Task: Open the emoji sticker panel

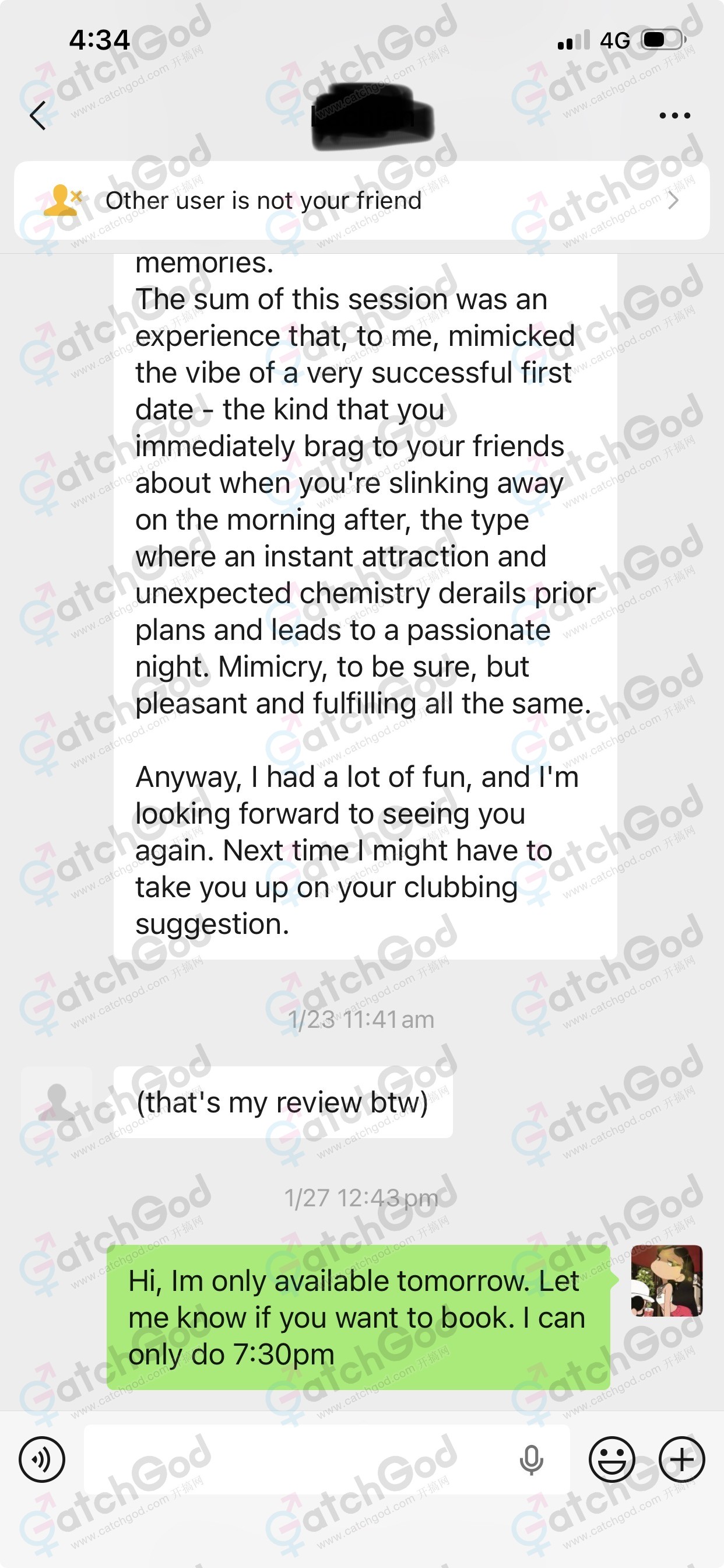Action: coord(611,1459)
